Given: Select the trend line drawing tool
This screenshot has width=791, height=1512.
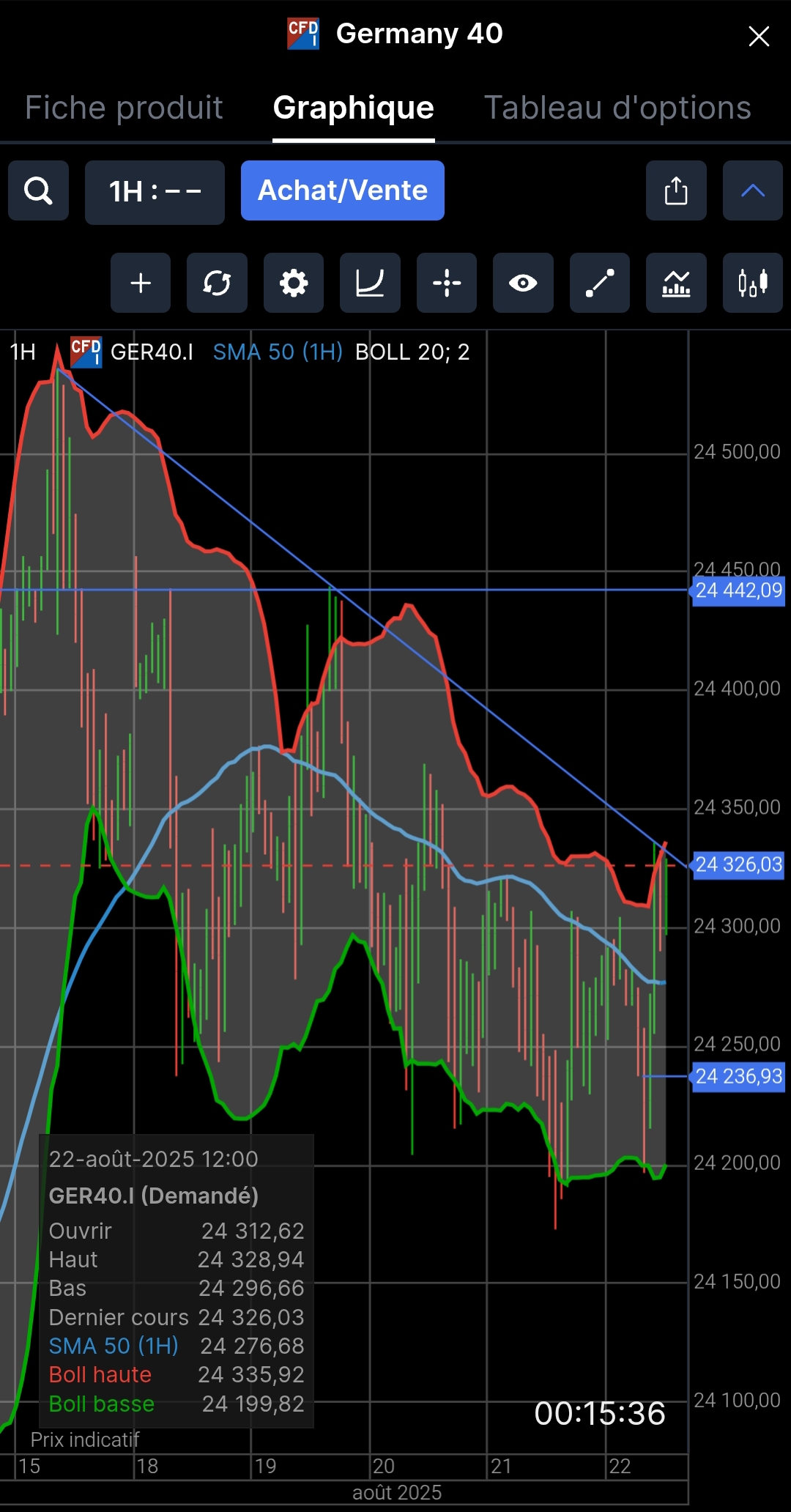Looking at the screenshot, I should pyautogui.click(x=600, y=283).
